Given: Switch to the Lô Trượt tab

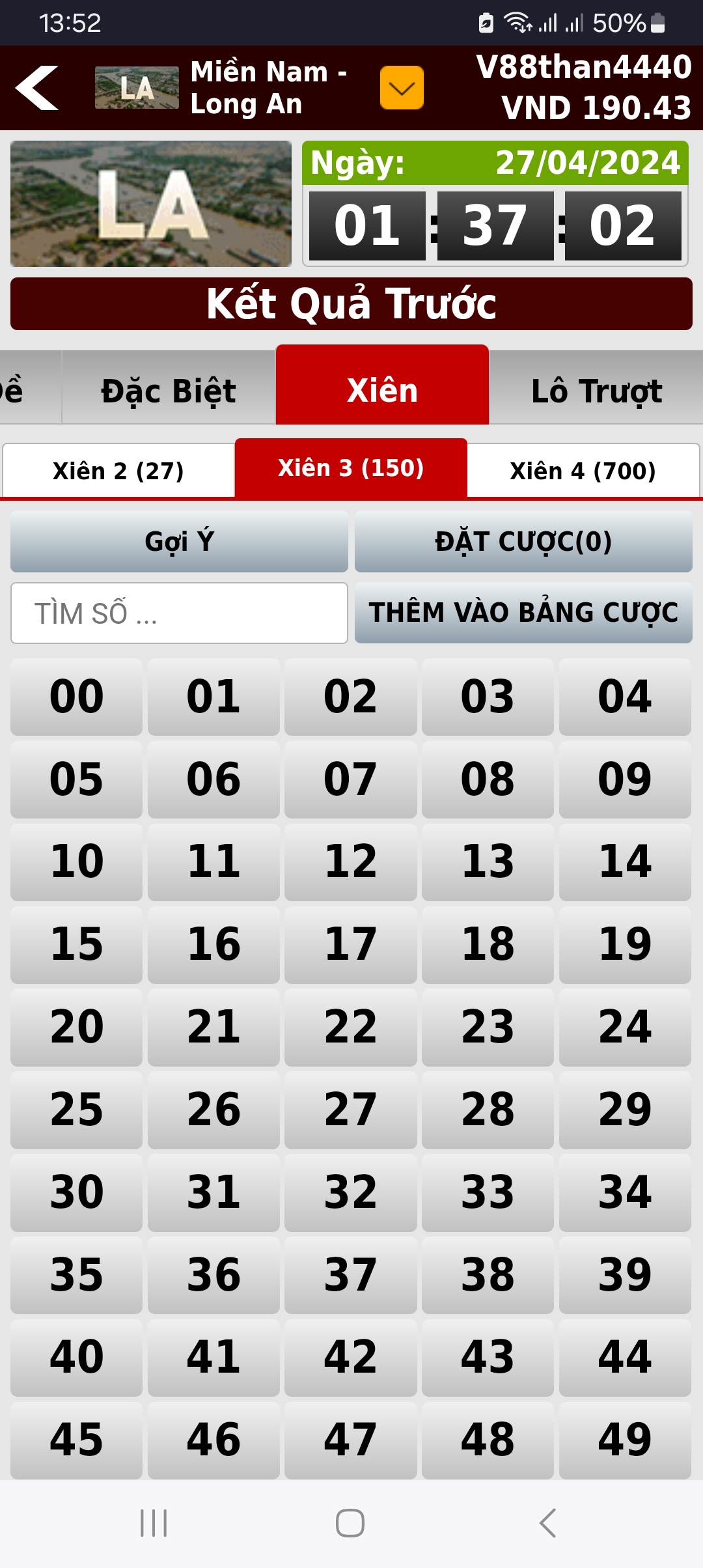Looking at the screenshot, I should pos(596,391).
